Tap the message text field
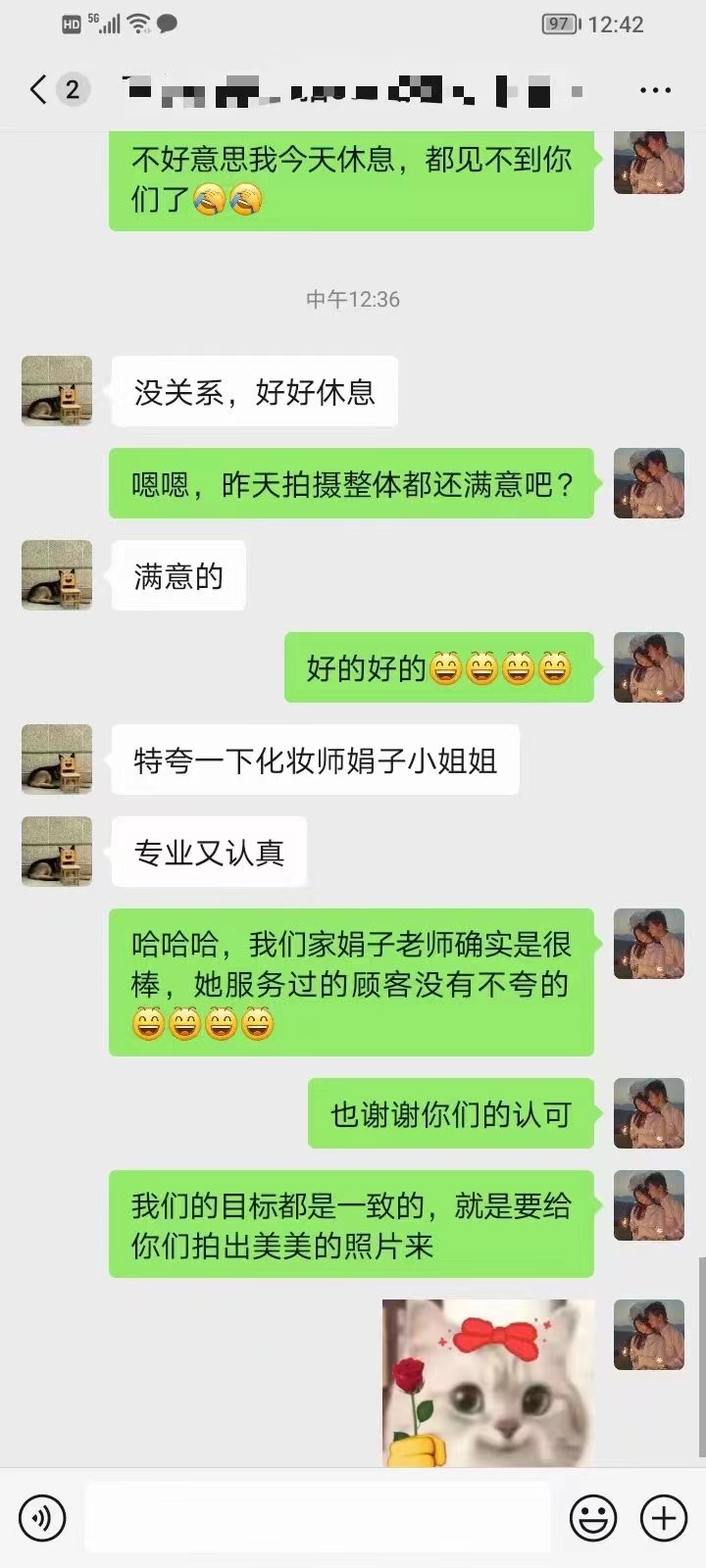This screenshot has width=706, height=1568. (318, 1517)
